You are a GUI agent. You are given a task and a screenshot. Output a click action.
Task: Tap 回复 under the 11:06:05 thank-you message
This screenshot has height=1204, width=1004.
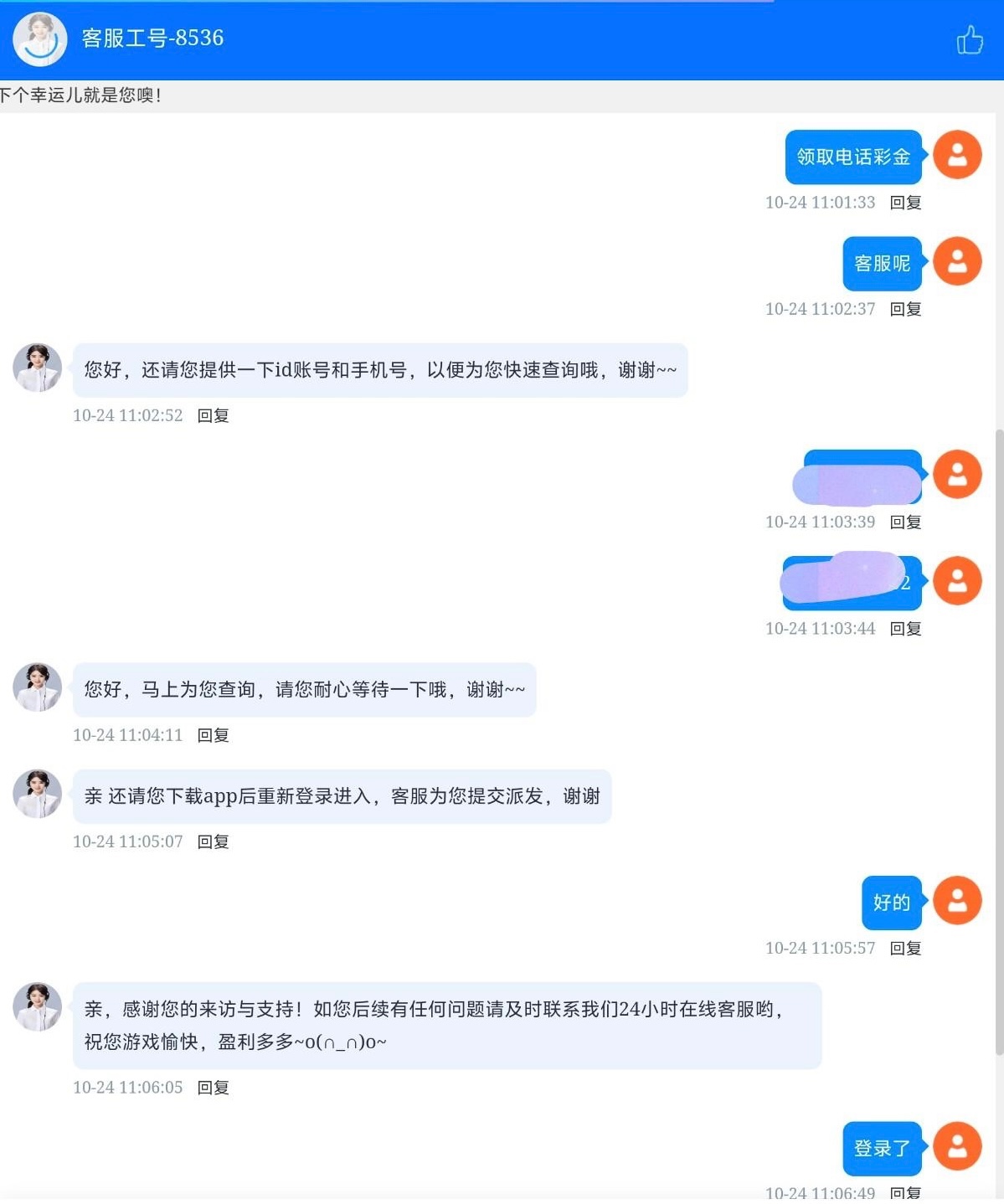(213, 1088)
